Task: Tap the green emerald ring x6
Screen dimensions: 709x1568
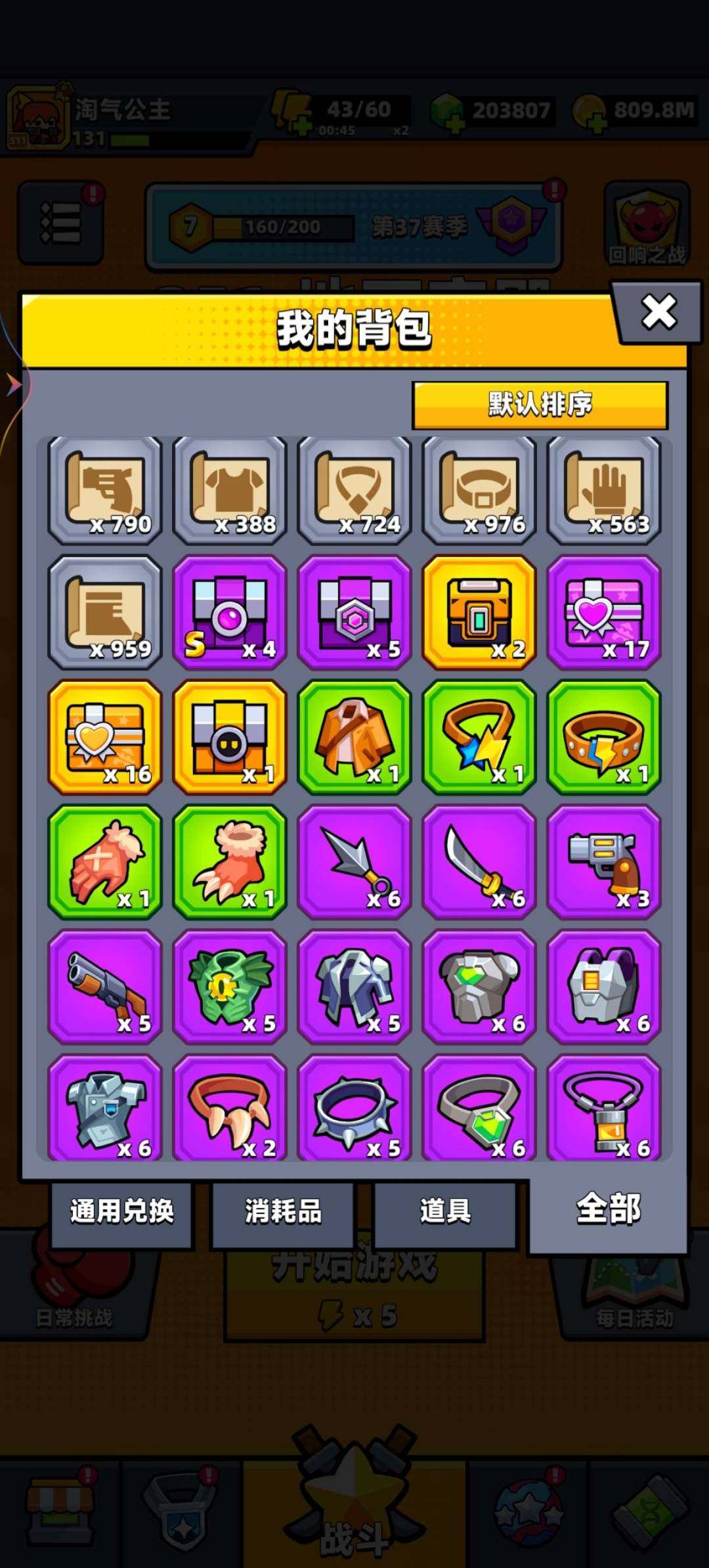Action: 479,1110
